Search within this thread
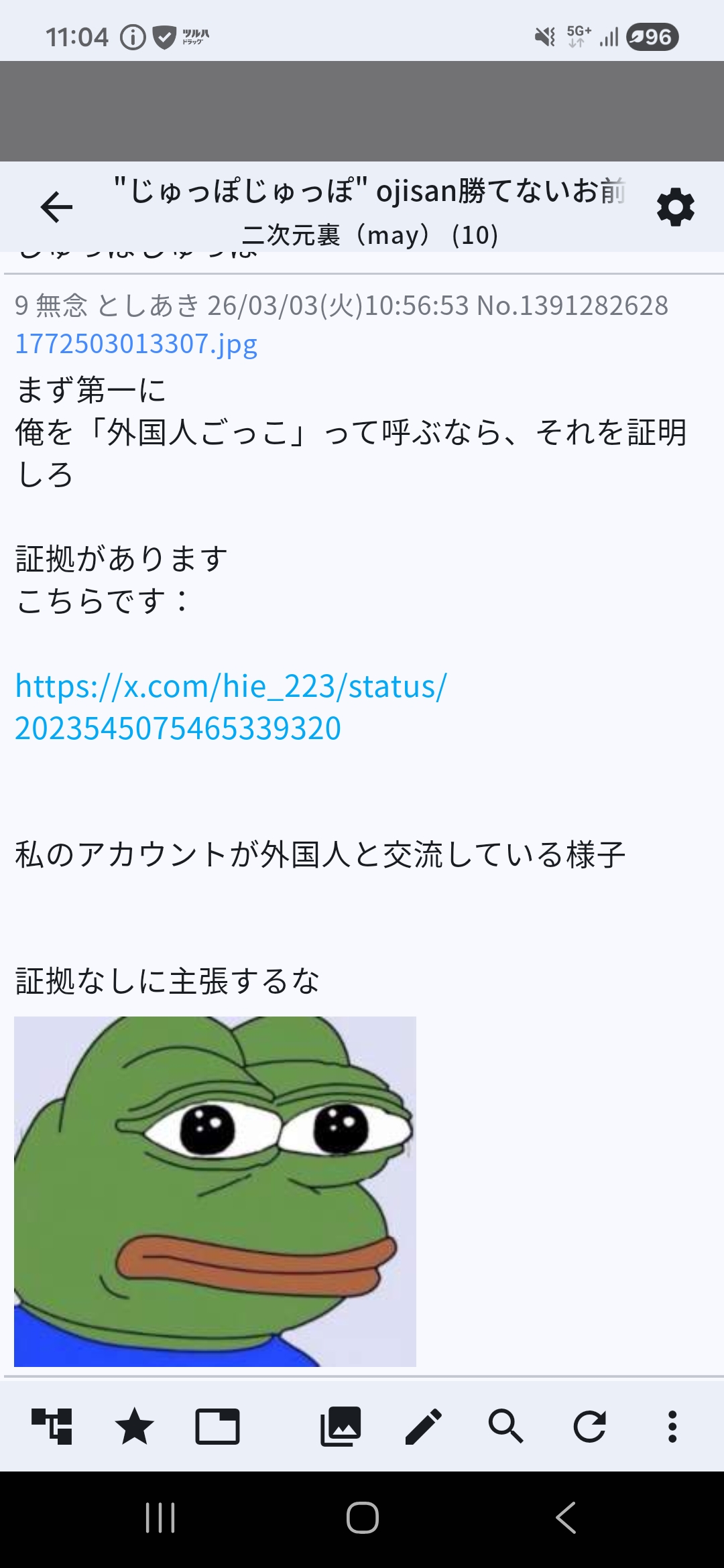 tap(506, 1426)
